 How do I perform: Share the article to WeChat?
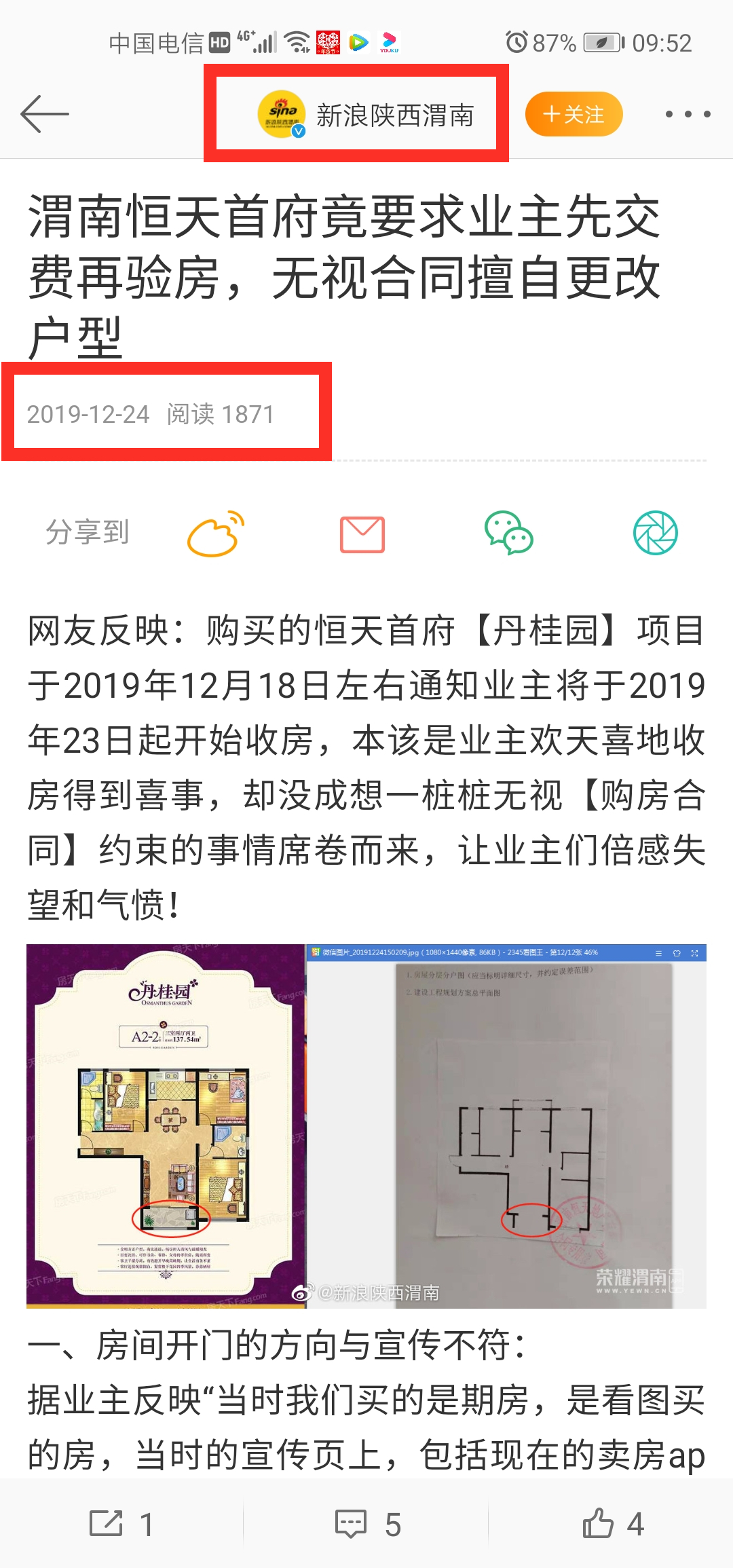[508, 534]
